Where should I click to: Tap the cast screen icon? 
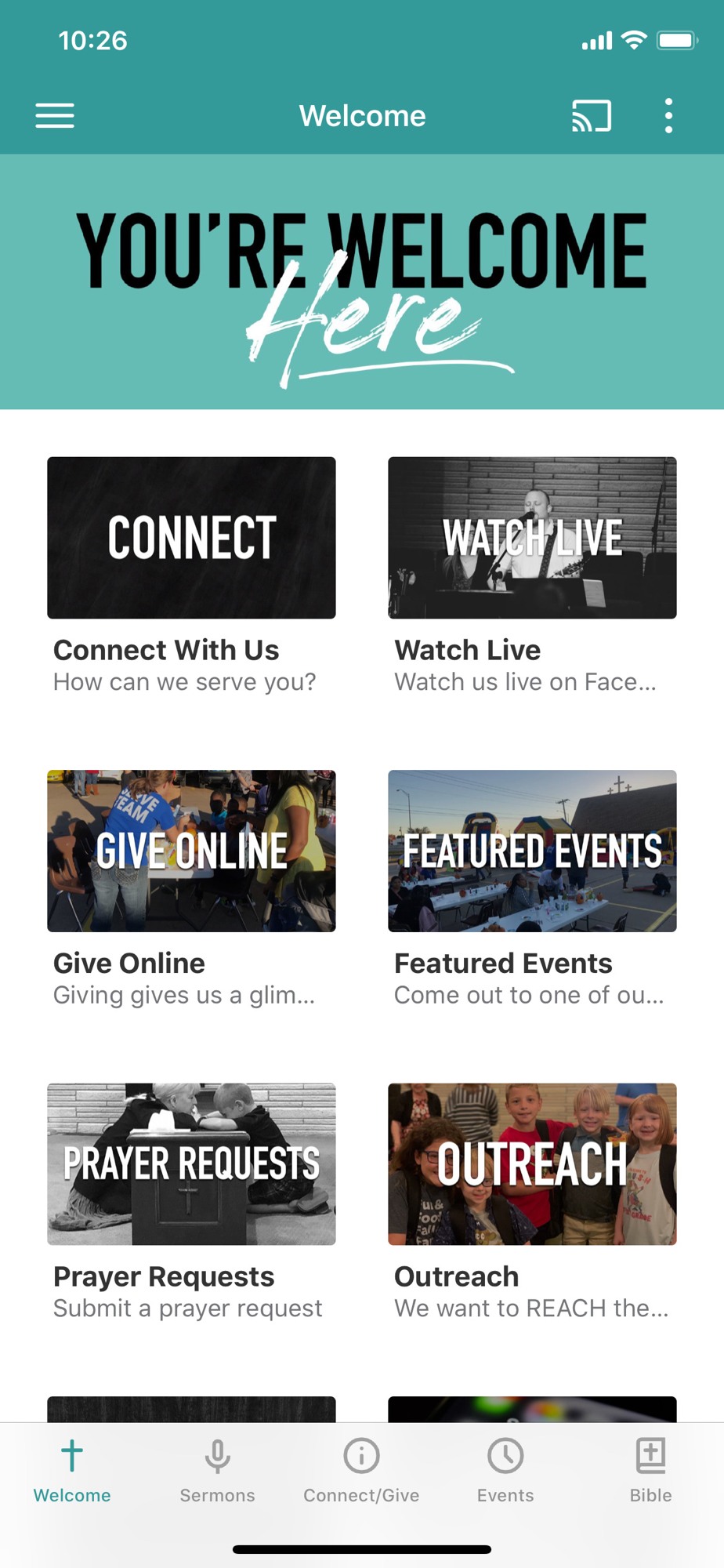591,116
